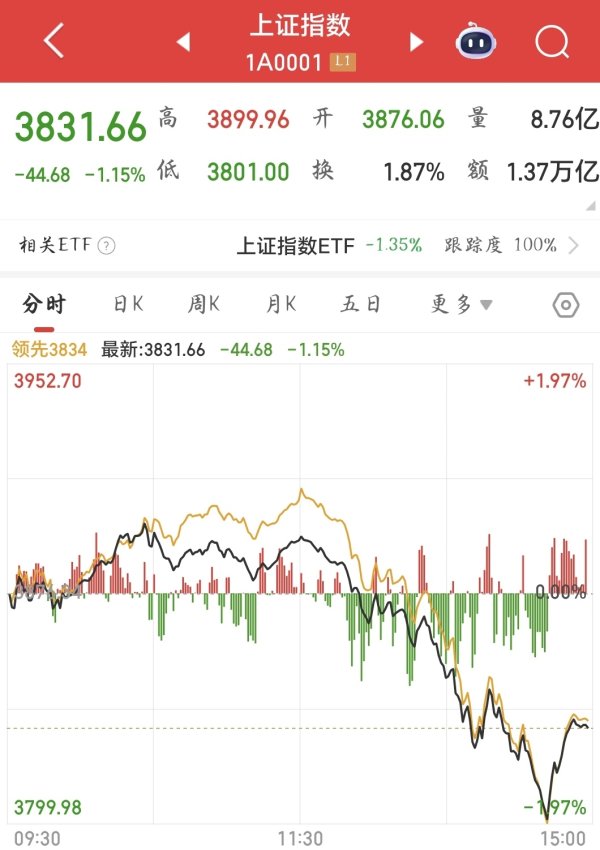The image size is (600, 850).
Task: Switch to the next index with right arrow
Action: (417, 42)
